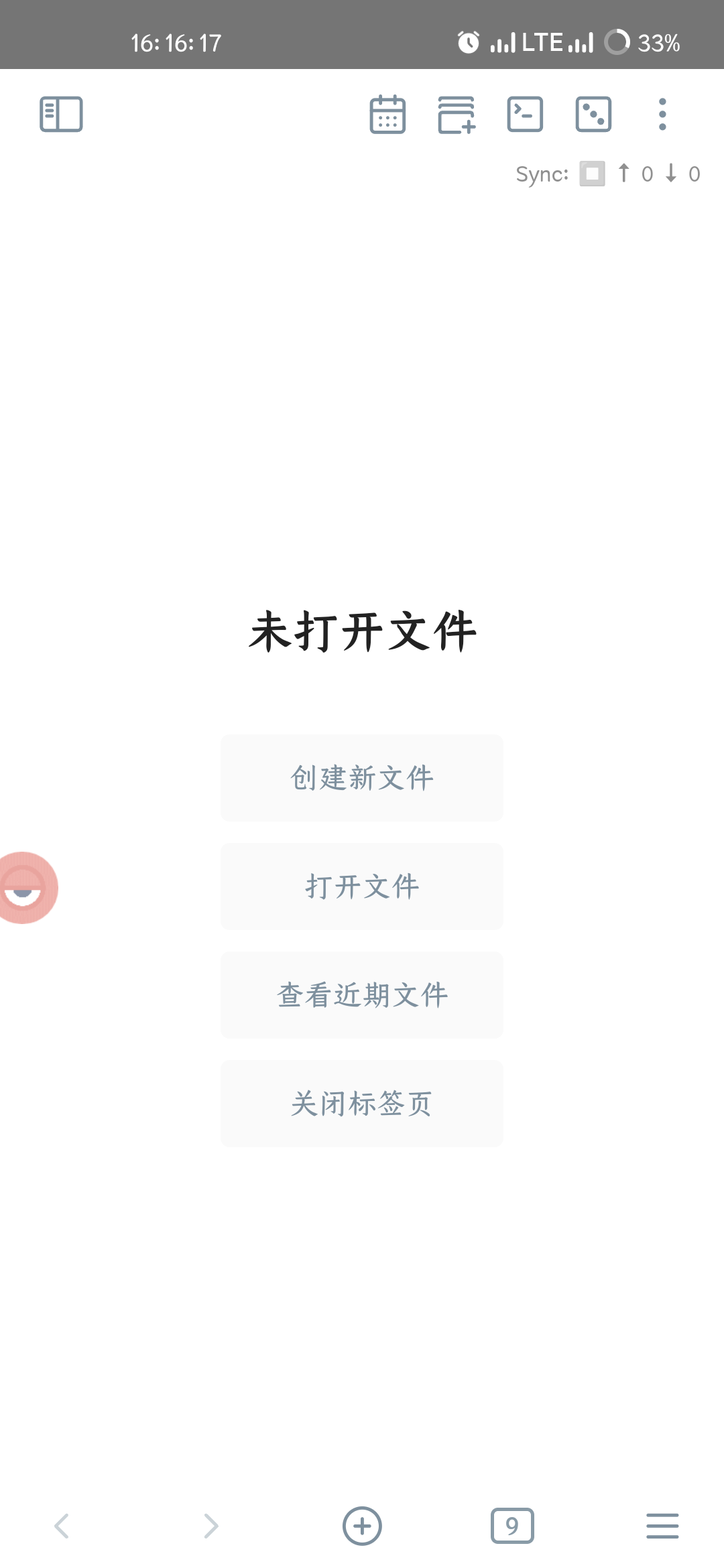
Task: Tap the Sync status indicator
Action: tap(607, 174)
